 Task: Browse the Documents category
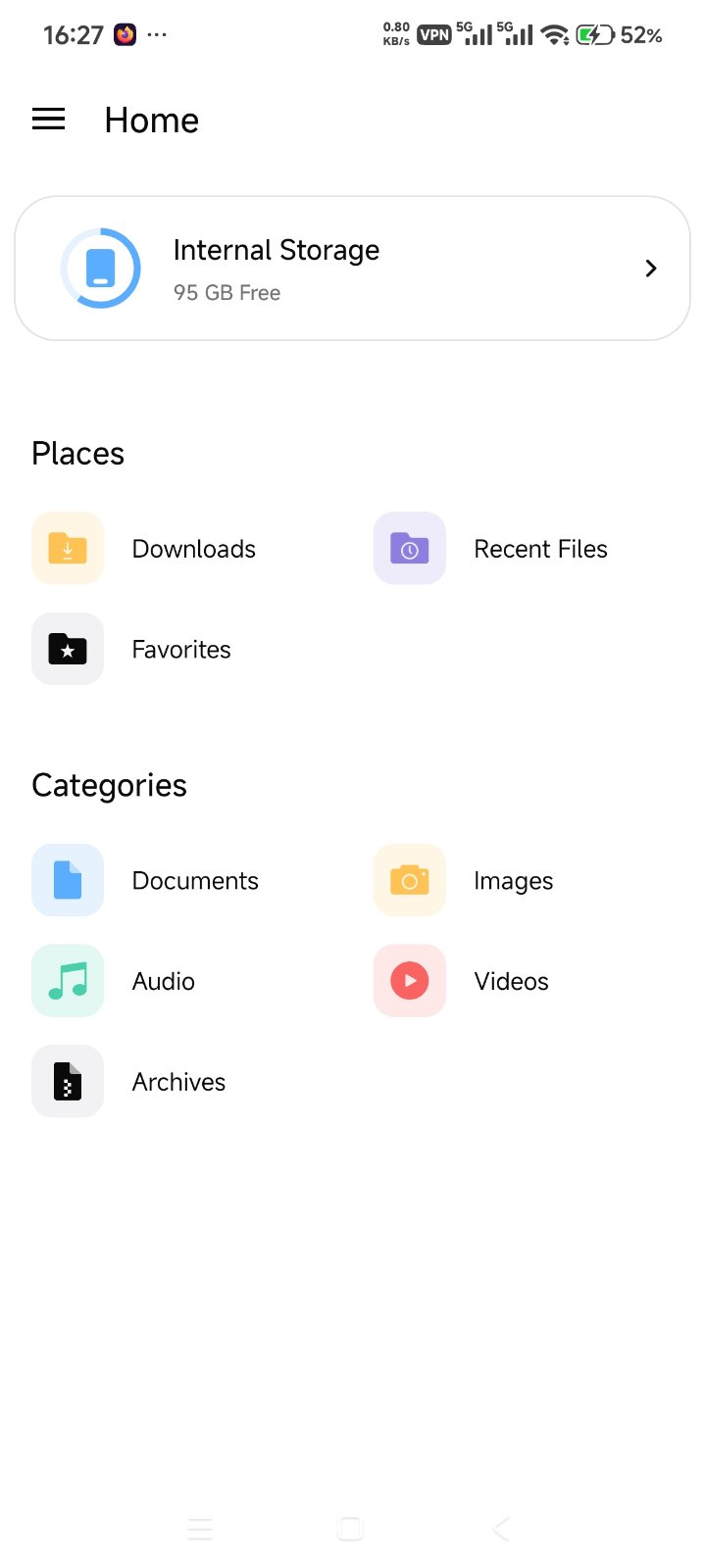[147, 881]
